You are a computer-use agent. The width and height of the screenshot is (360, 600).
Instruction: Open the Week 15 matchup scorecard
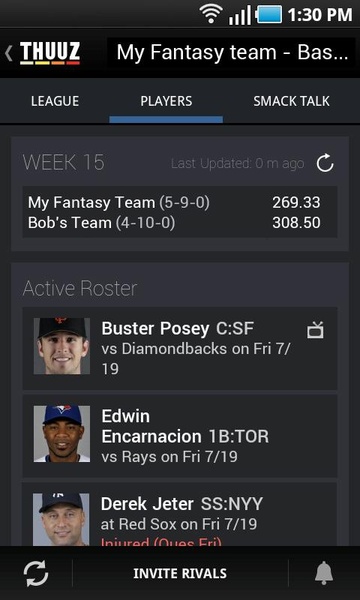point(179,212)
